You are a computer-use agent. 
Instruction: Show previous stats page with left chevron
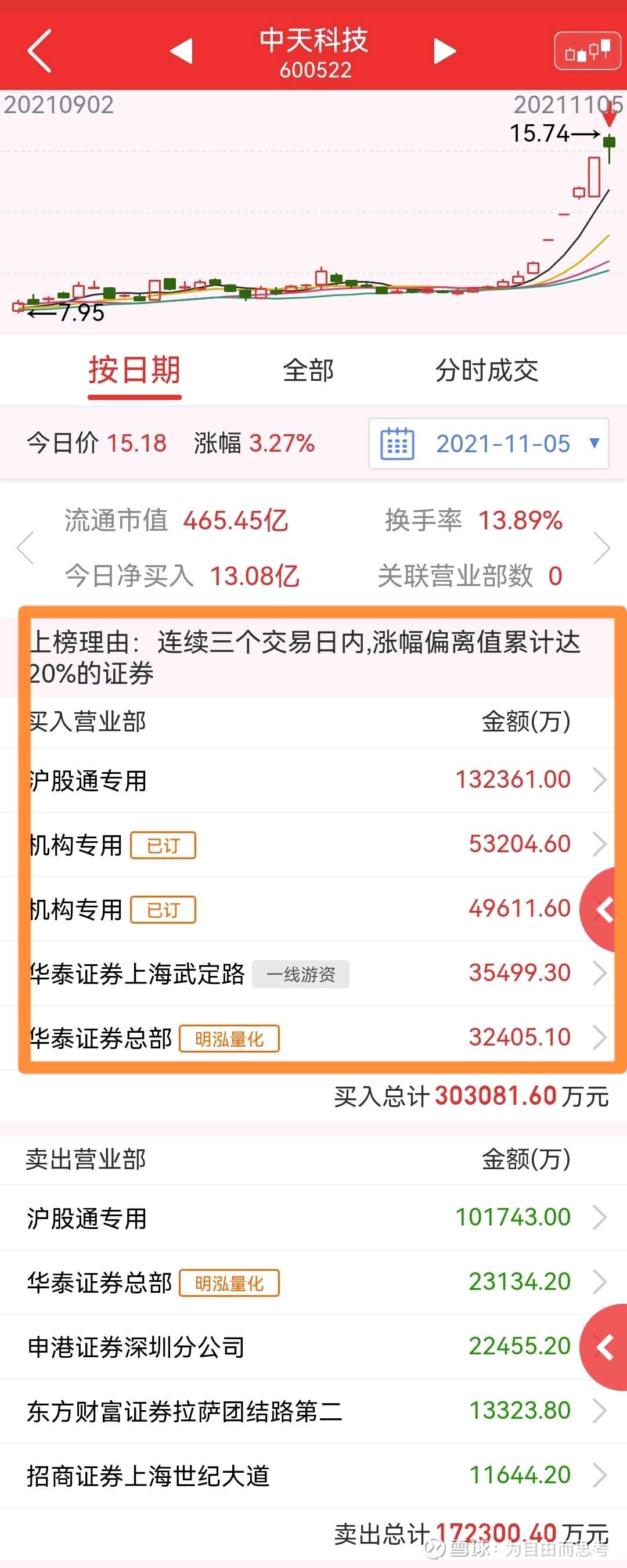pos(26,548)
